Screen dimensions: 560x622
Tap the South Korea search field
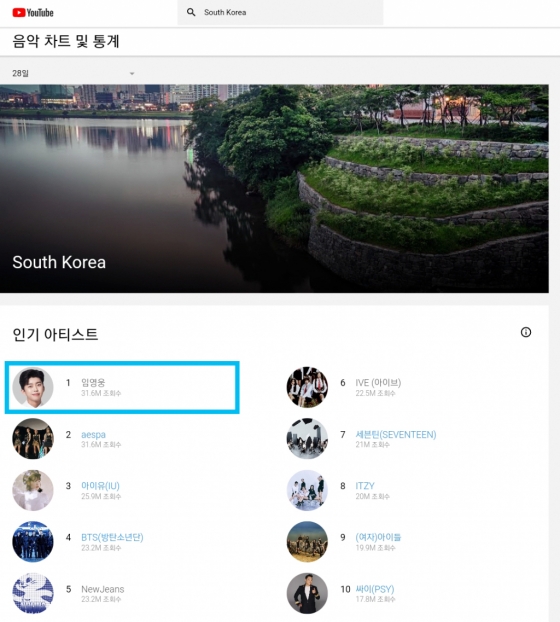[280, 12]
